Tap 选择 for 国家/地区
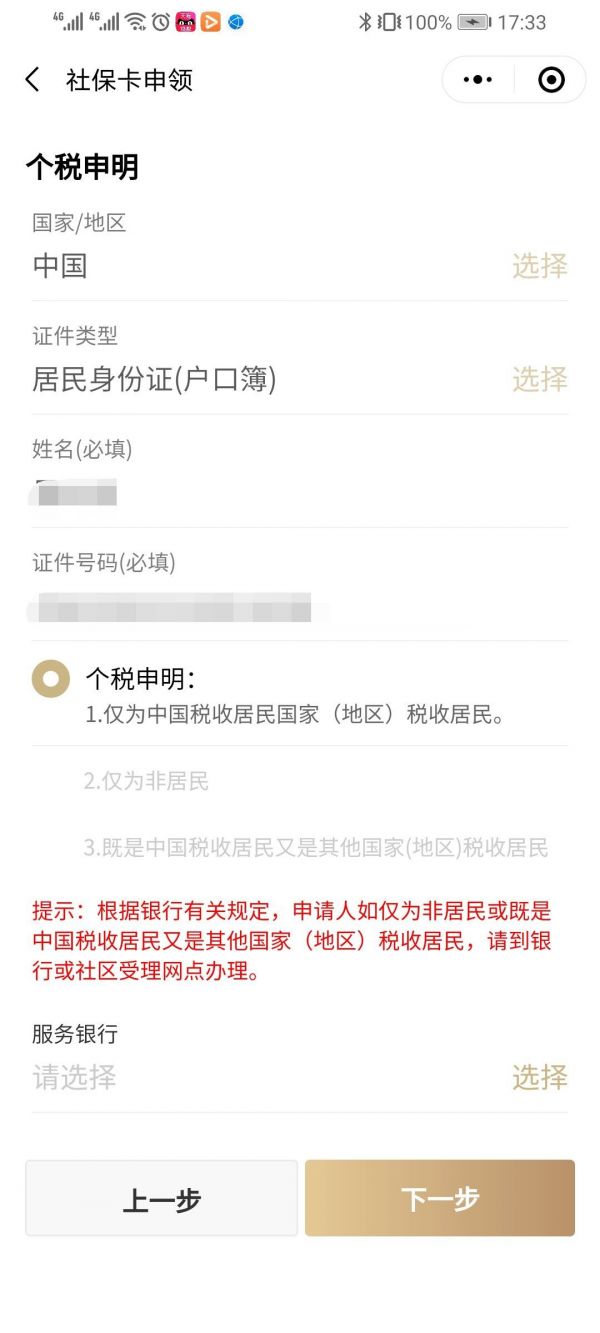 pyautogui.click(x=539, y=266)
